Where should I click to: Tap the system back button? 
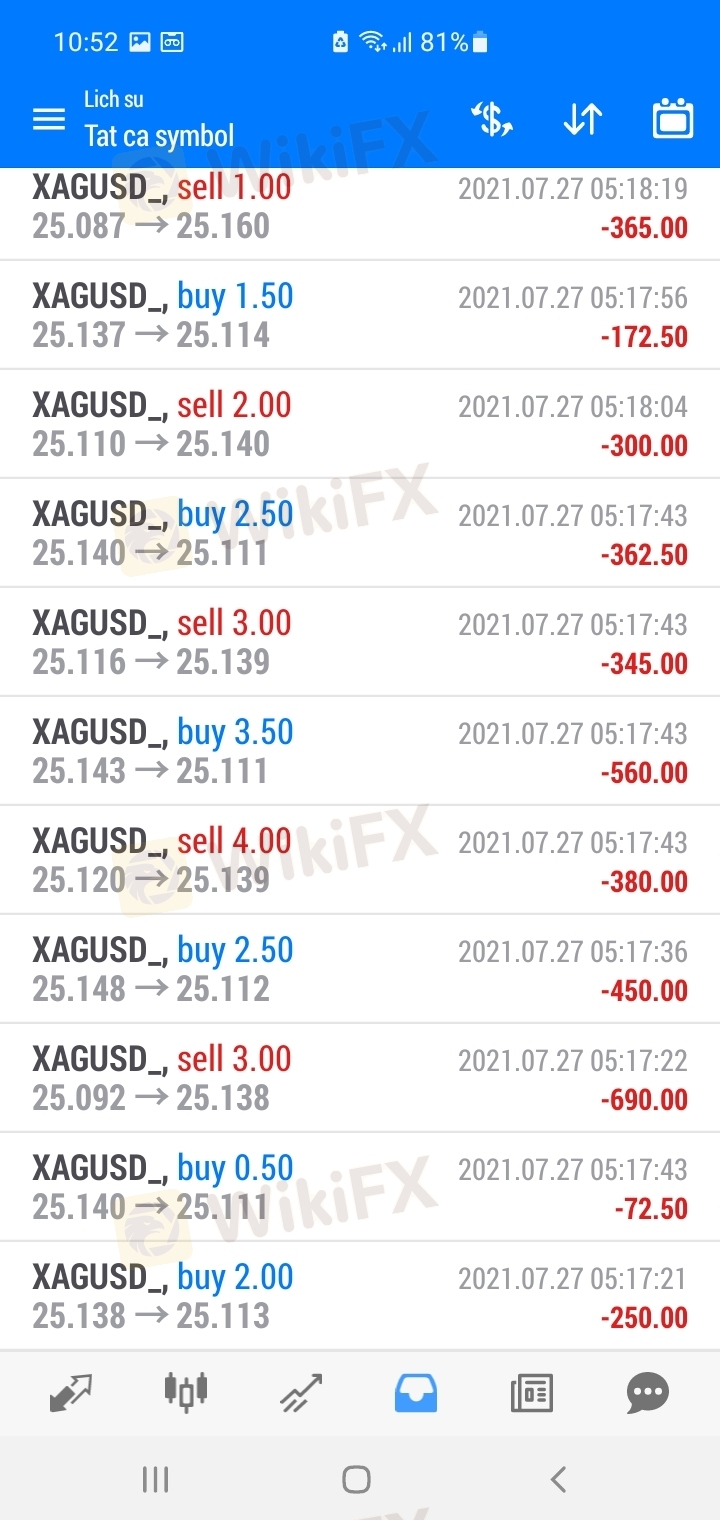[559, 1479]
